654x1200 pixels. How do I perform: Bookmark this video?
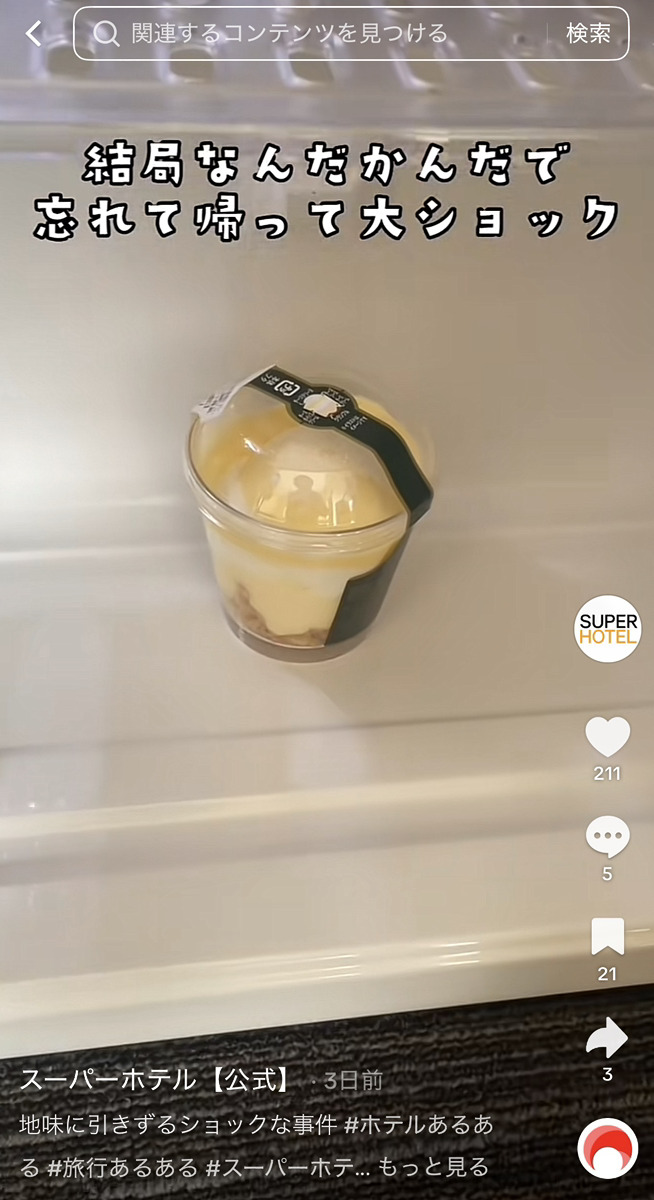[607, 938]
